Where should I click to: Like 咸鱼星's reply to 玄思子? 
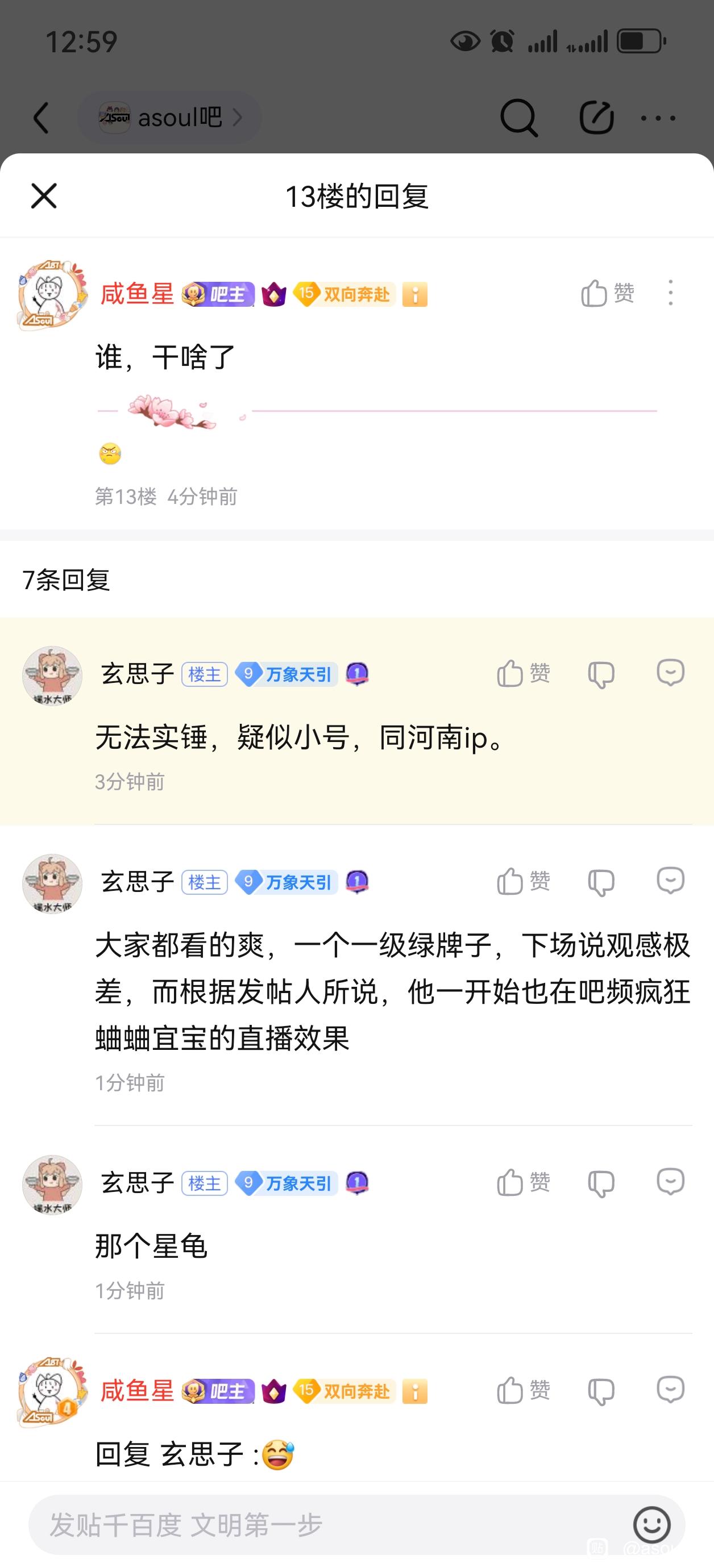coord(524,1390)
